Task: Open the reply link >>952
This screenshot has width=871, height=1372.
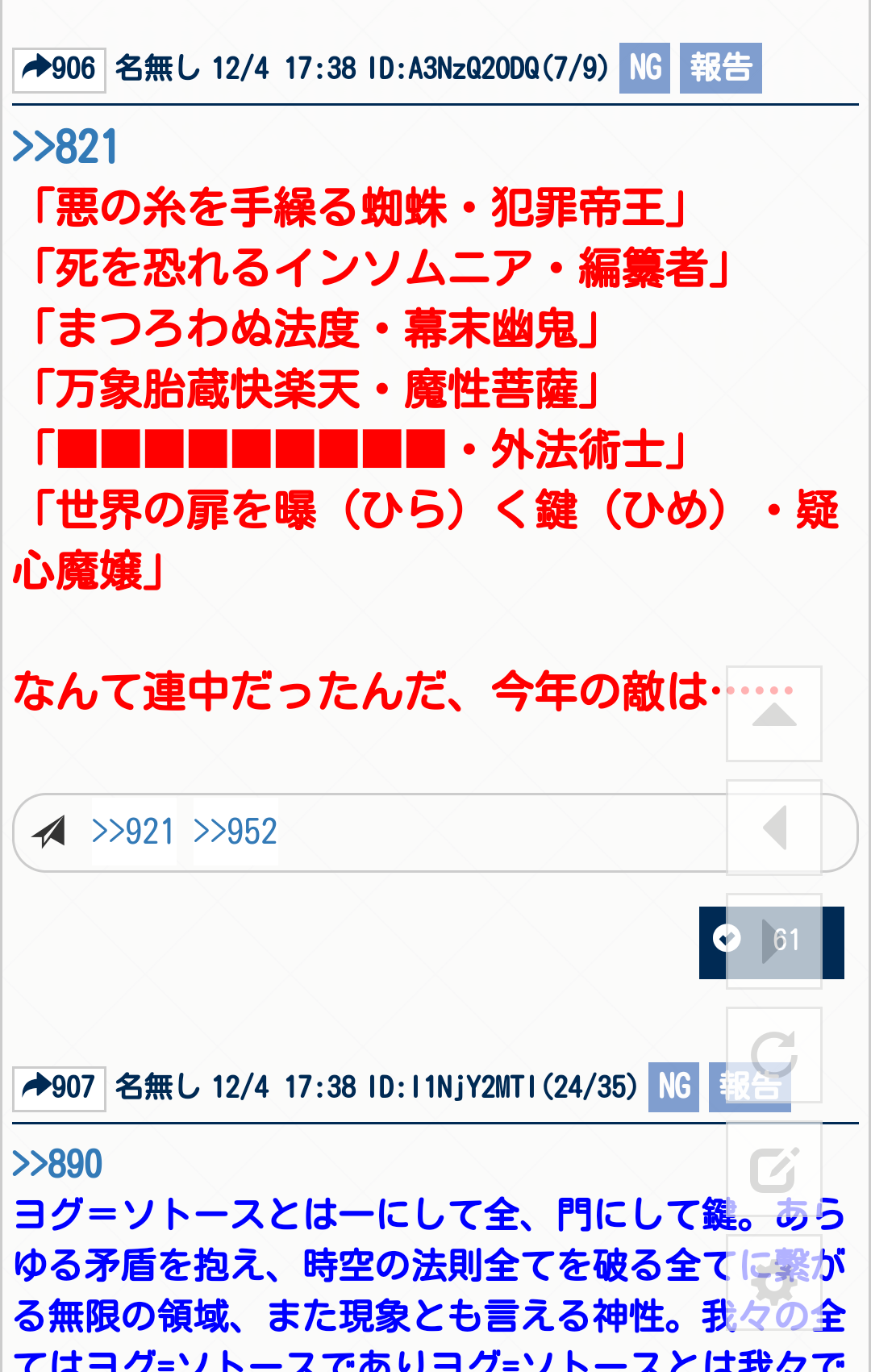Action: click(235, 832)
